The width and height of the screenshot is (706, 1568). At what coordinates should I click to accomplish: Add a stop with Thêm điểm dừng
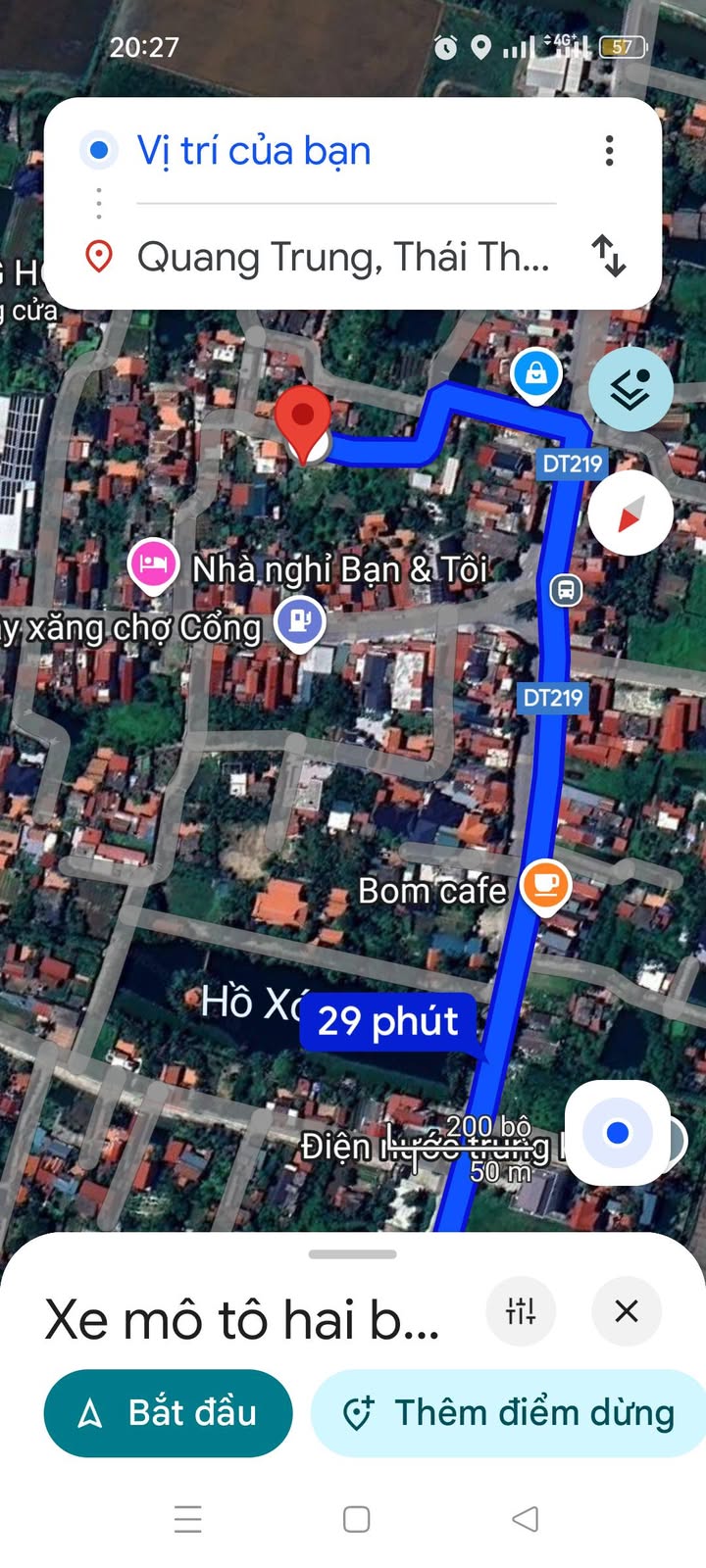click(510, 1412)
